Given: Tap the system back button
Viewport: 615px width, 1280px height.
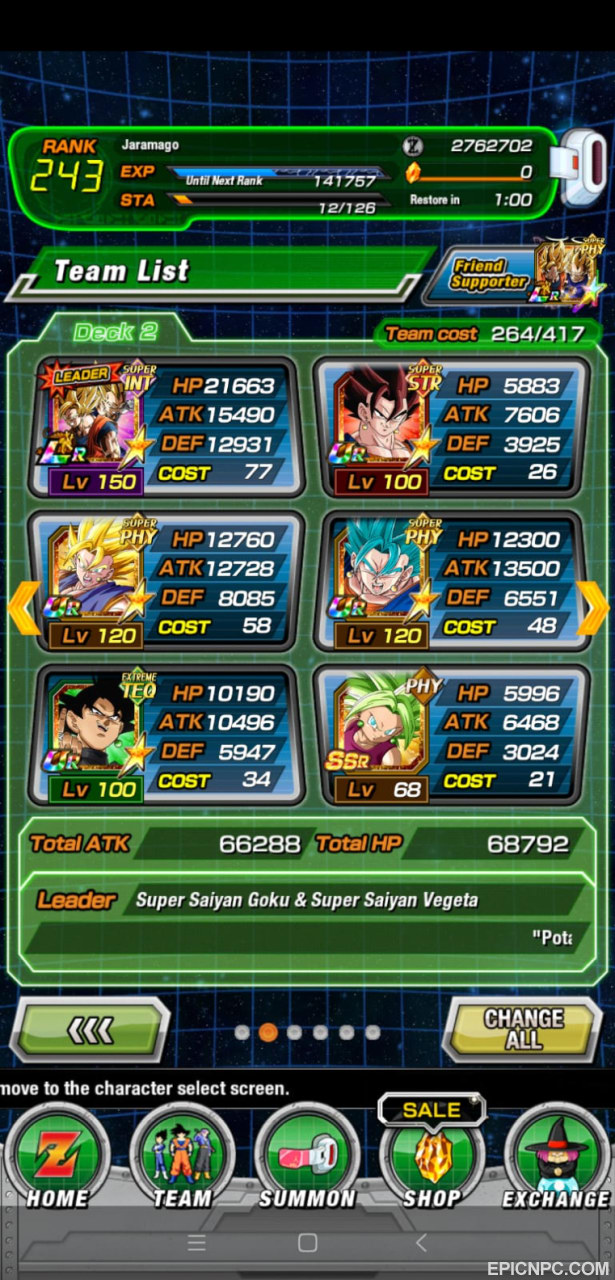Looking at the screenshot, I should click(421, 1242).
